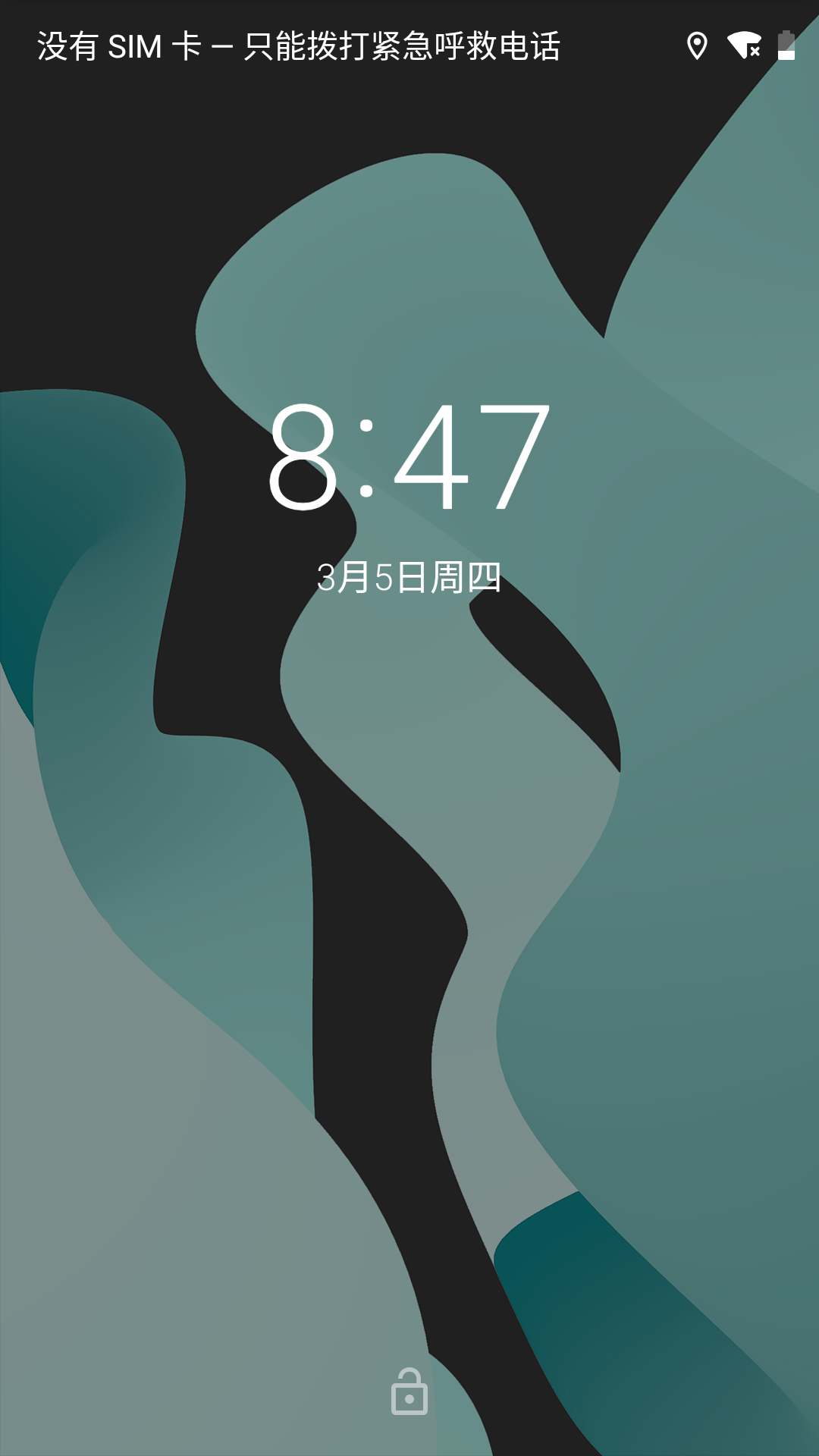The width and height of the screenshot is (819, 1456).
Task: Tap the unlock padlock icon
Action: tap(409, 1392)
